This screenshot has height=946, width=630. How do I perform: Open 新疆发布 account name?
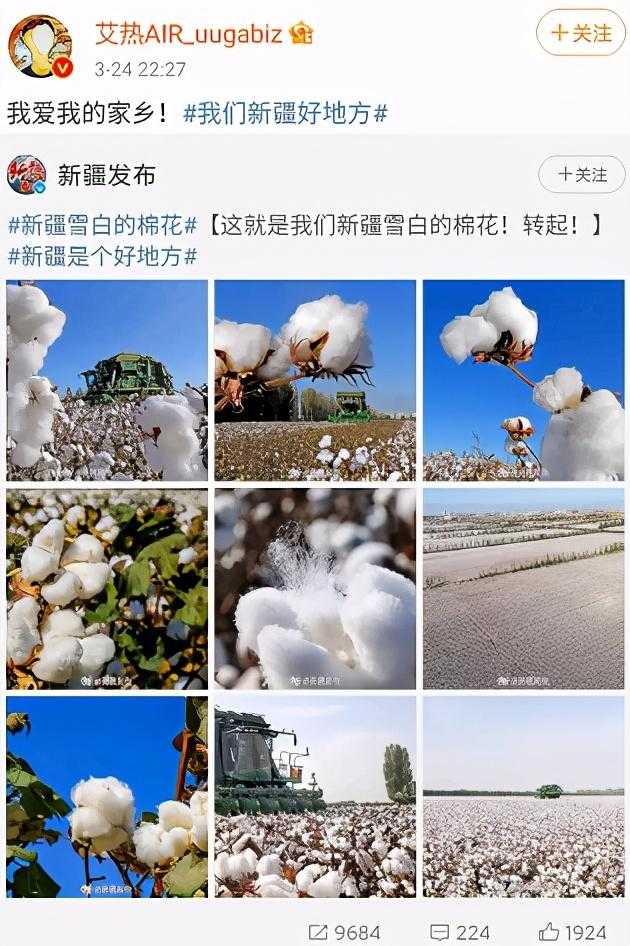pyautogui.click(x=107, y=175)
